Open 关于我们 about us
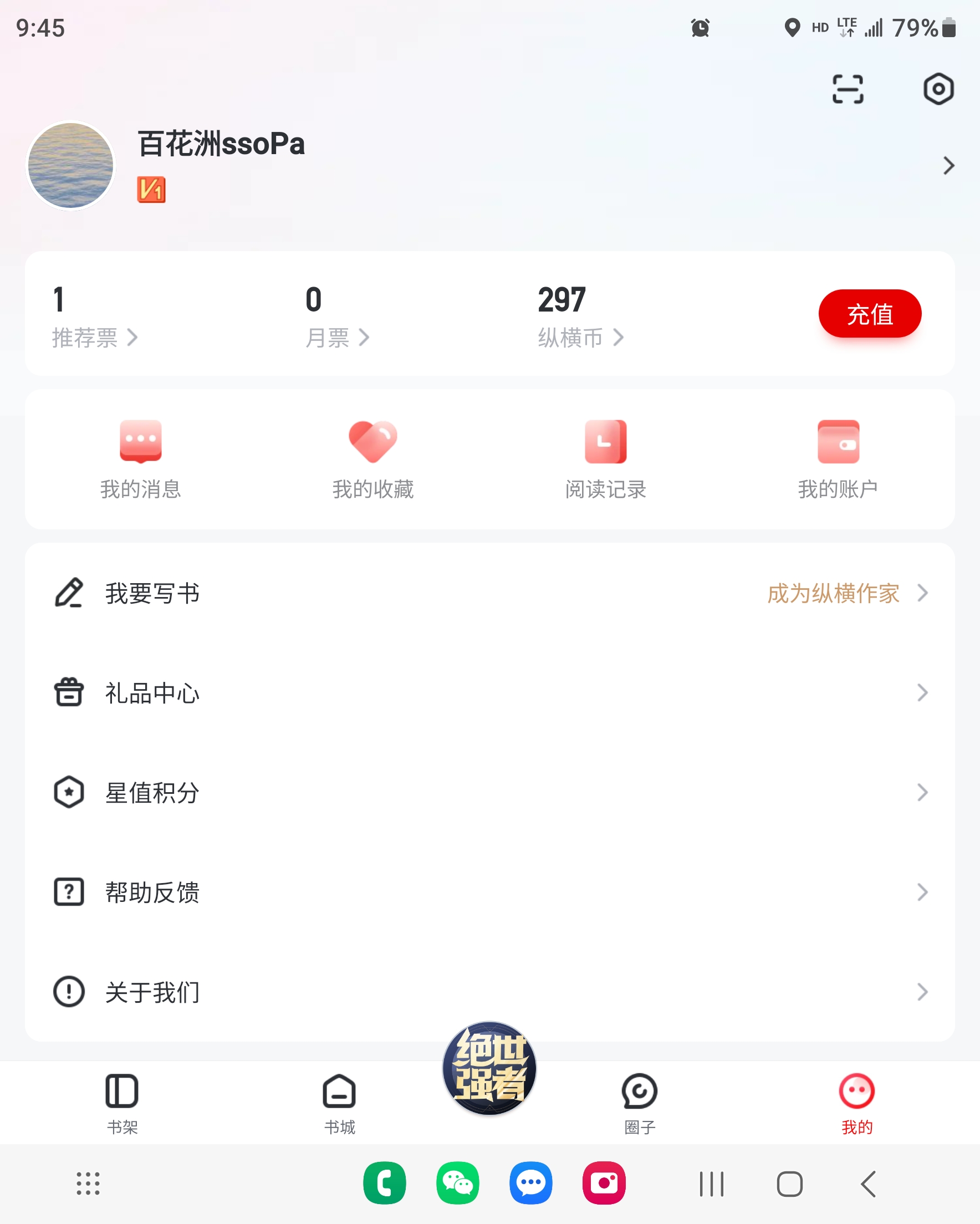The image size is (980, 1224). (x=490, y=992)
